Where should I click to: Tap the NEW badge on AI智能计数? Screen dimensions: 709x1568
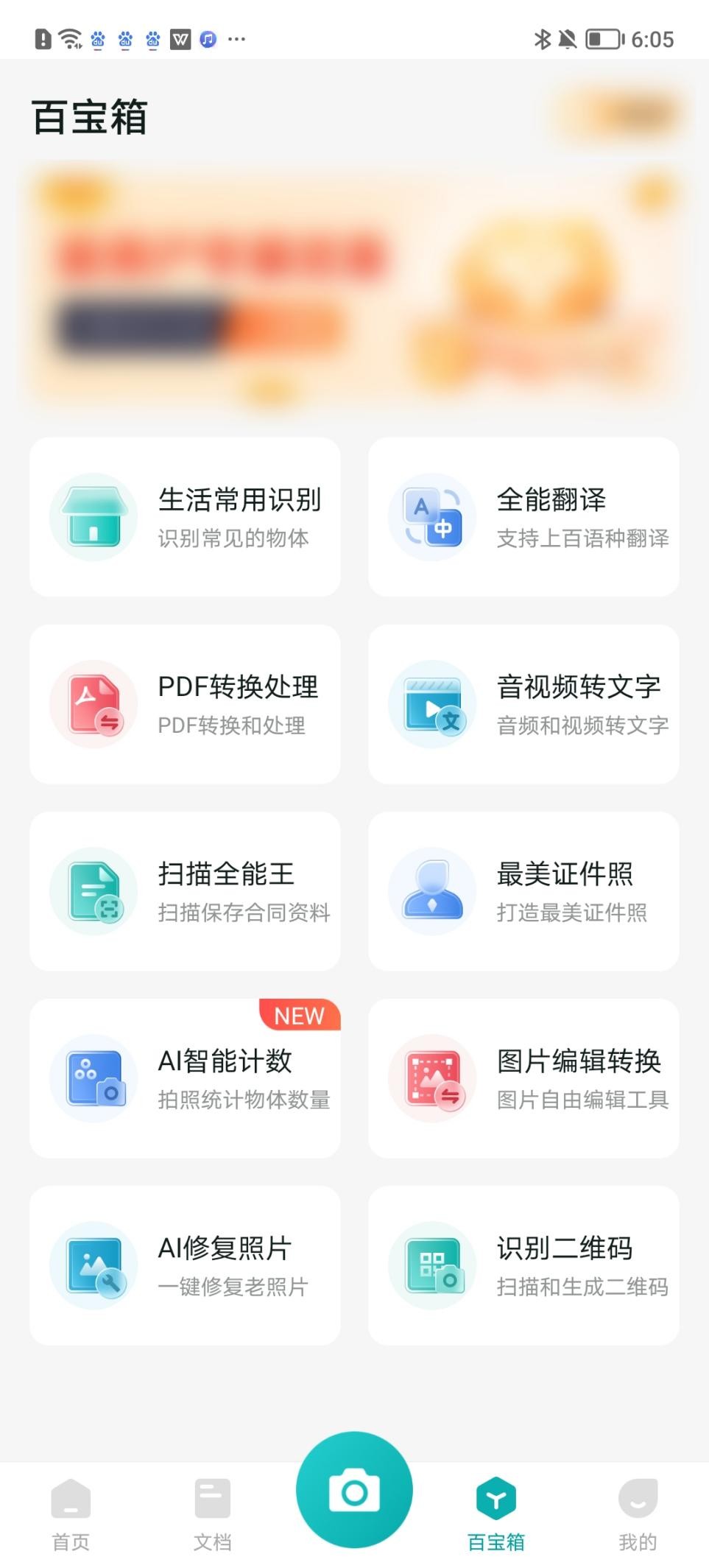tap(299, 1016)
